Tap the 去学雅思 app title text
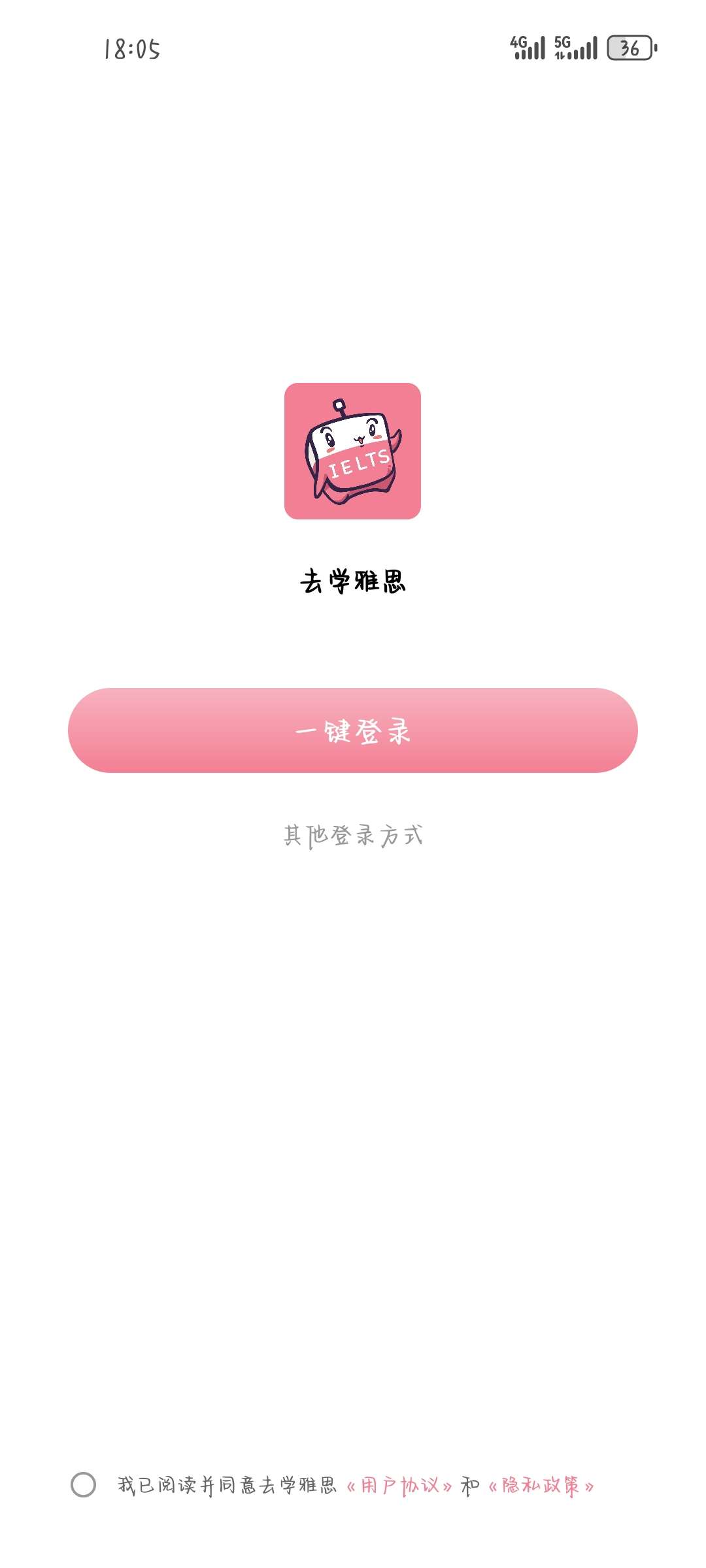 (x=353, y=580)
